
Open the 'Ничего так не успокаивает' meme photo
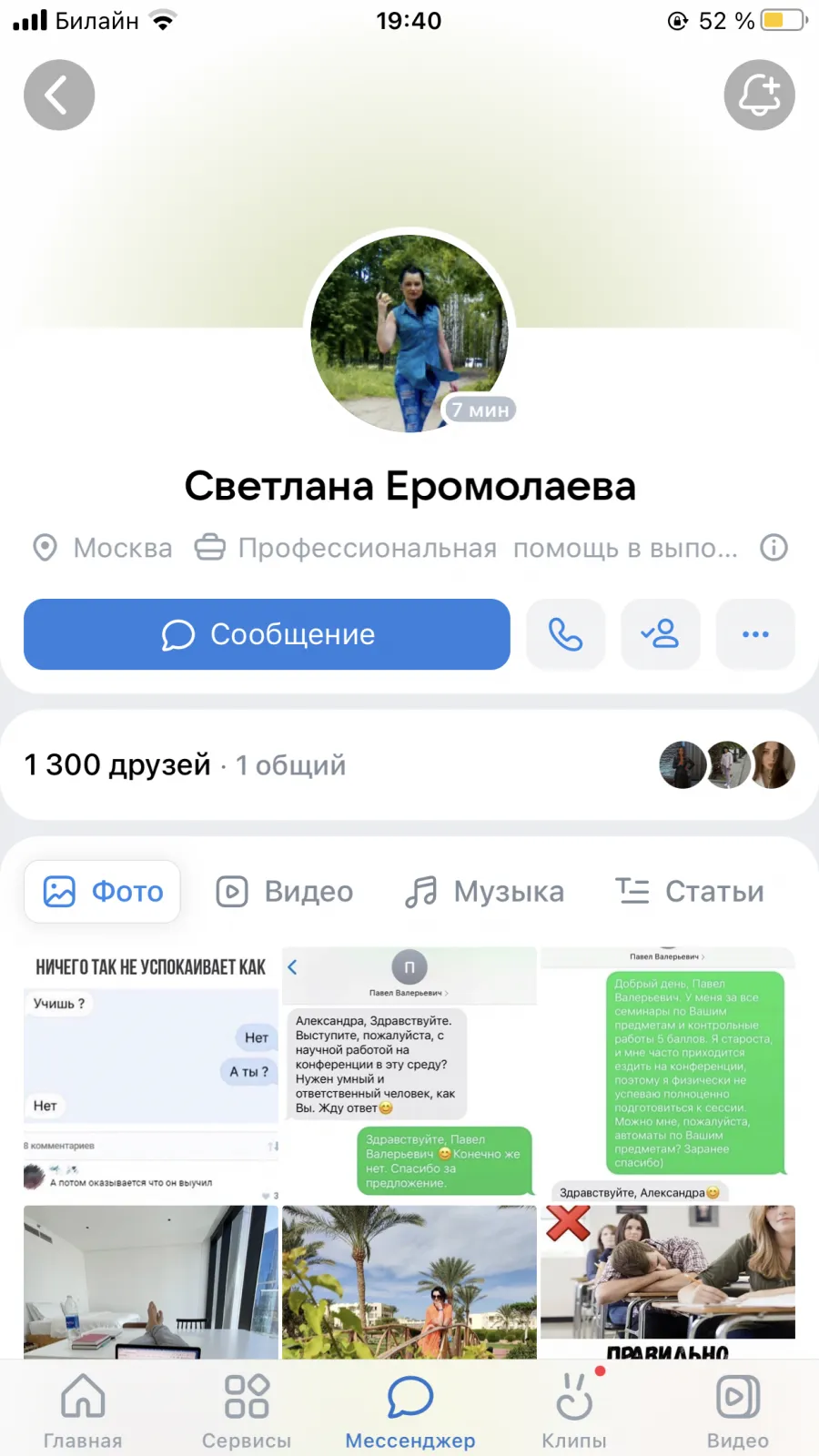click(x=151, y=1074)
